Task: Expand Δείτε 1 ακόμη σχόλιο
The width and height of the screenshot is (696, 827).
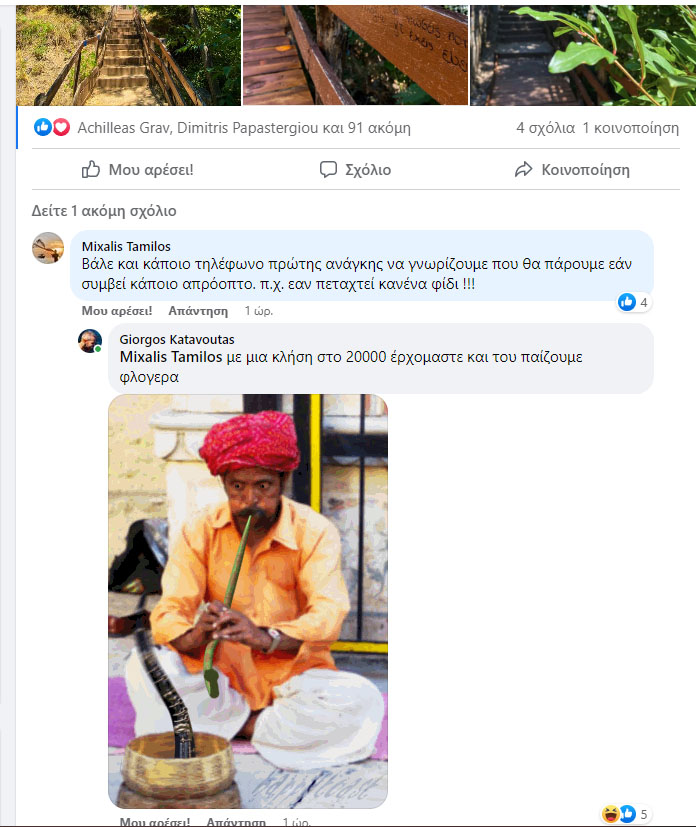Action: (104, 211)
